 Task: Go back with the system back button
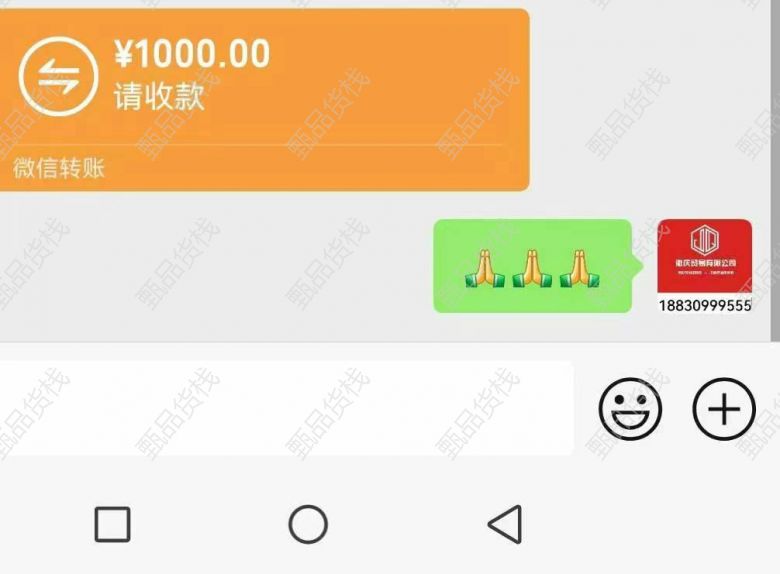pyautogui.click(x=504, y=524)
